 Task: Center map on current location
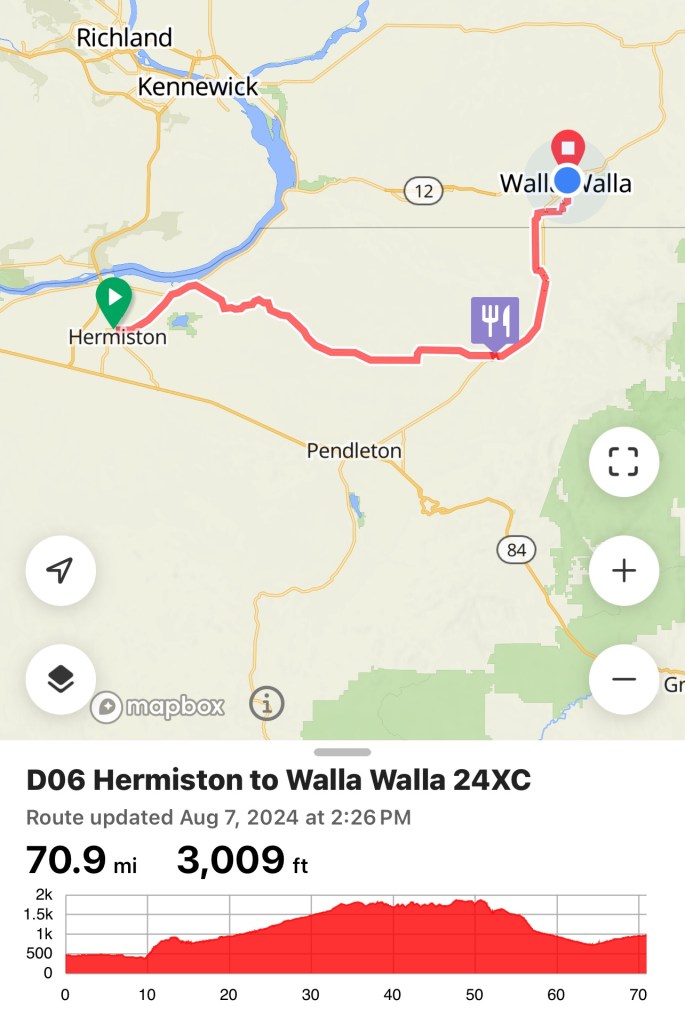pos(60,571)
